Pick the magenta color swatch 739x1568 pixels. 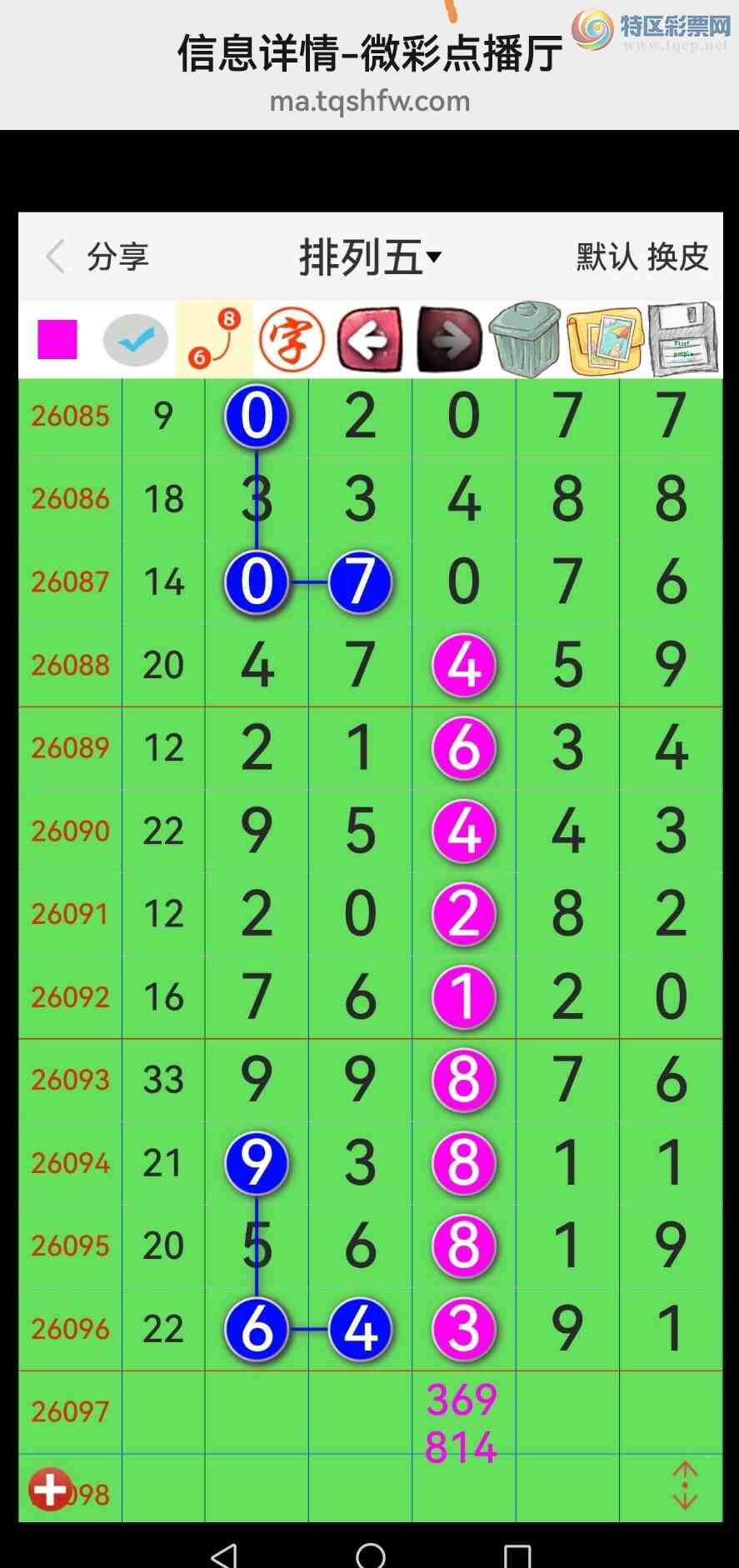point(57,340)
